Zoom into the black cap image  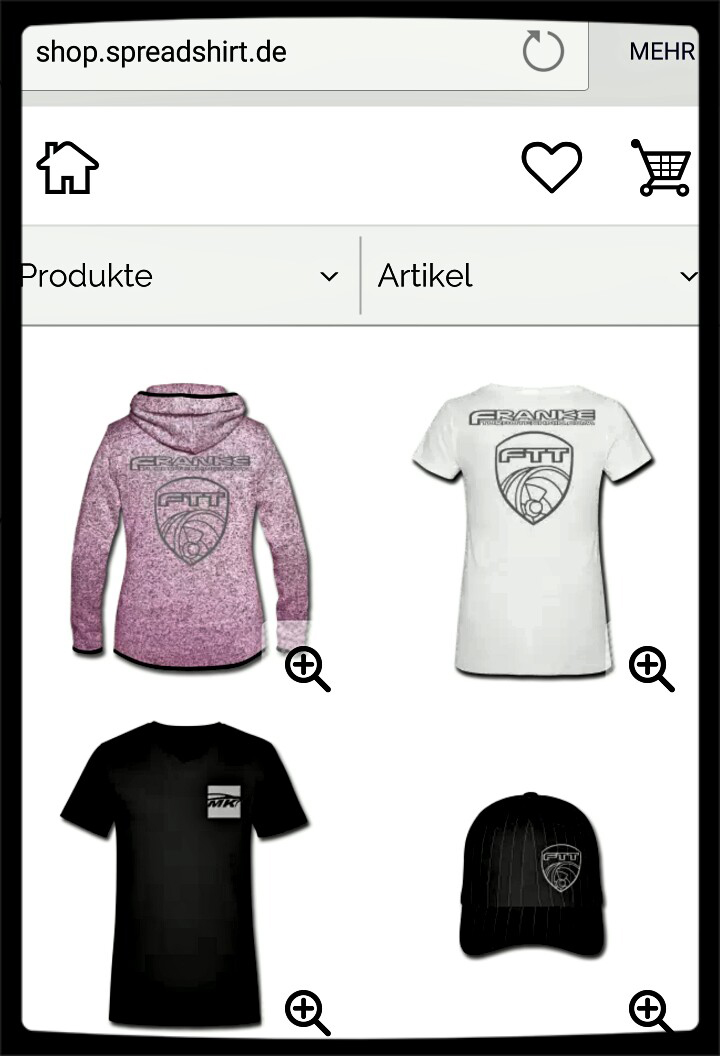click(651, 1012)
